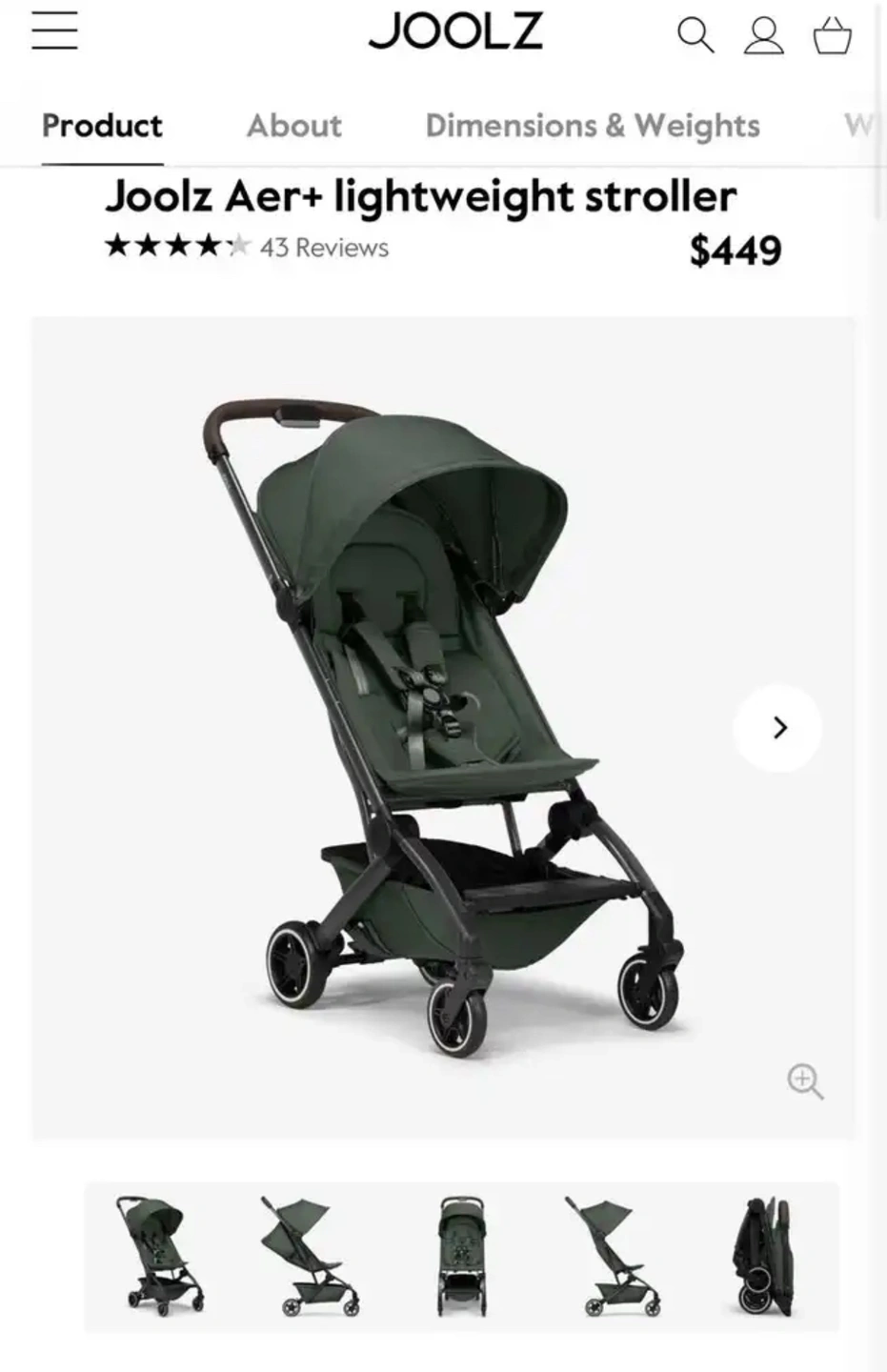
Task: Switch to the About tab
Action: tap(293, 126)
